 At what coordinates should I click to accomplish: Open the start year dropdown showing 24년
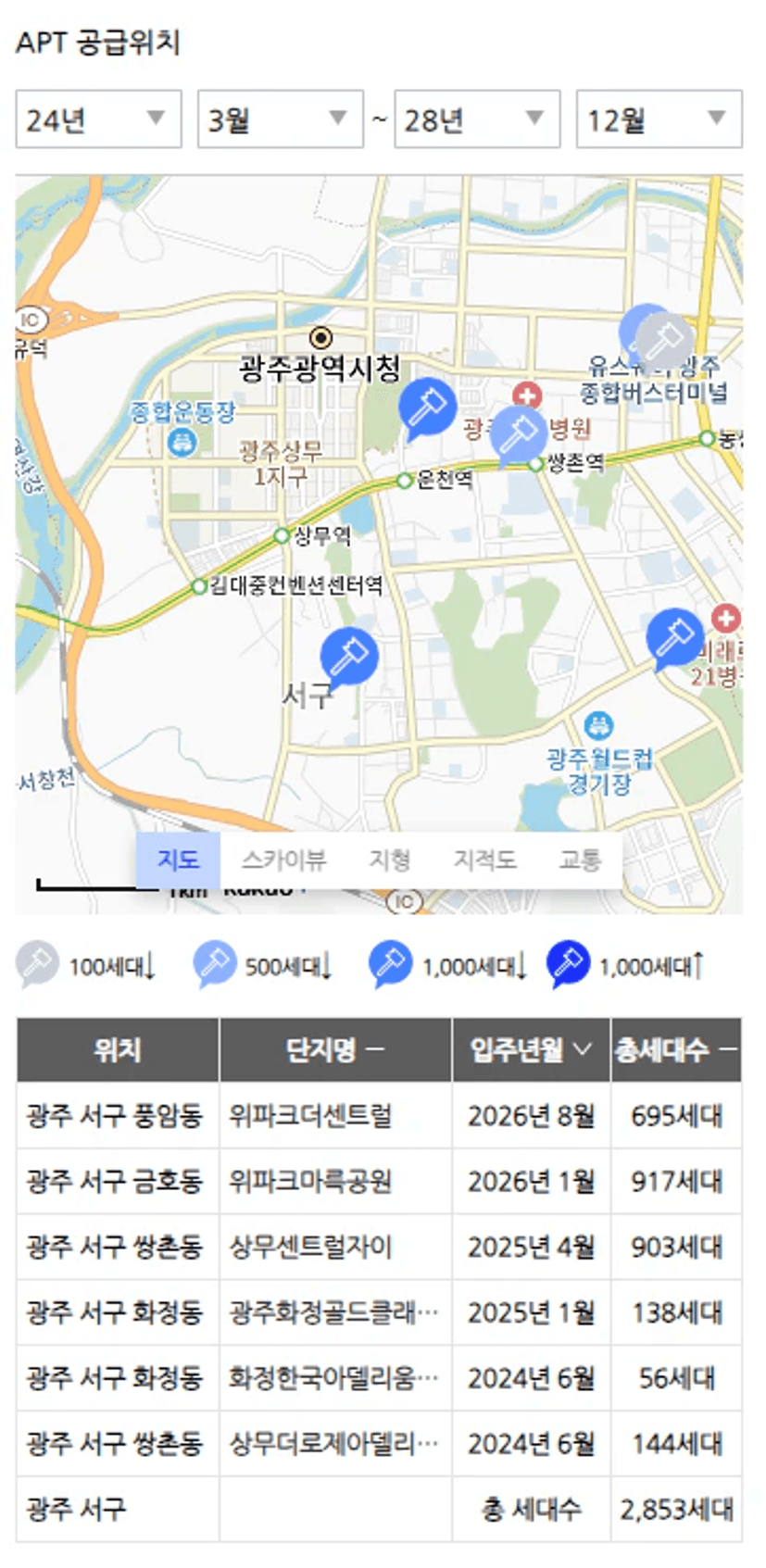tap(98, 119)
